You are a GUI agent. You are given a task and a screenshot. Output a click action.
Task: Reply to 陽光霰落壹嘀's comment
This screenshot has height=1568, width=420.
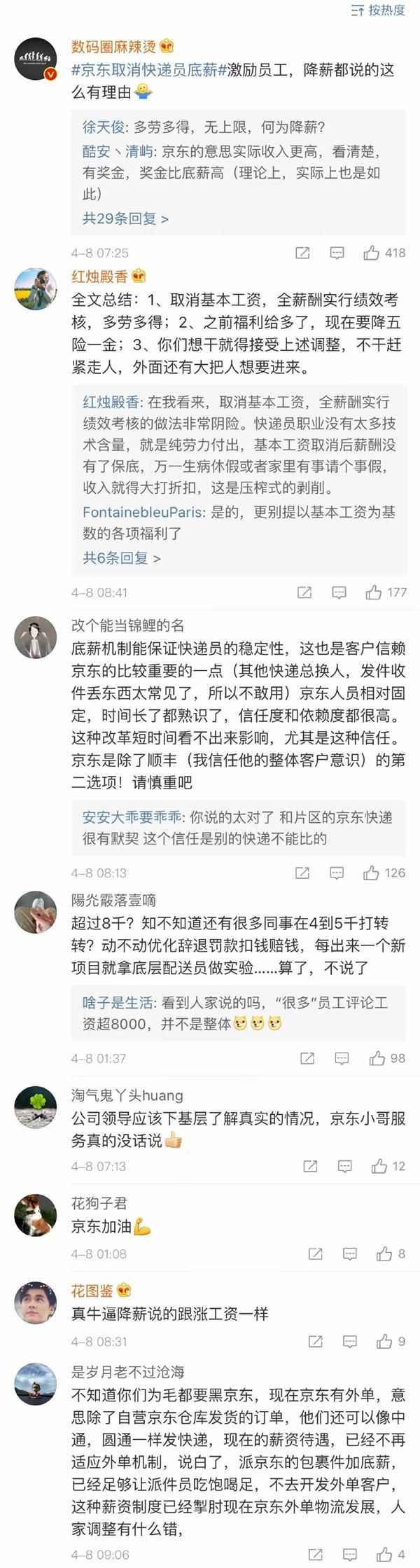click(342, 1058)
